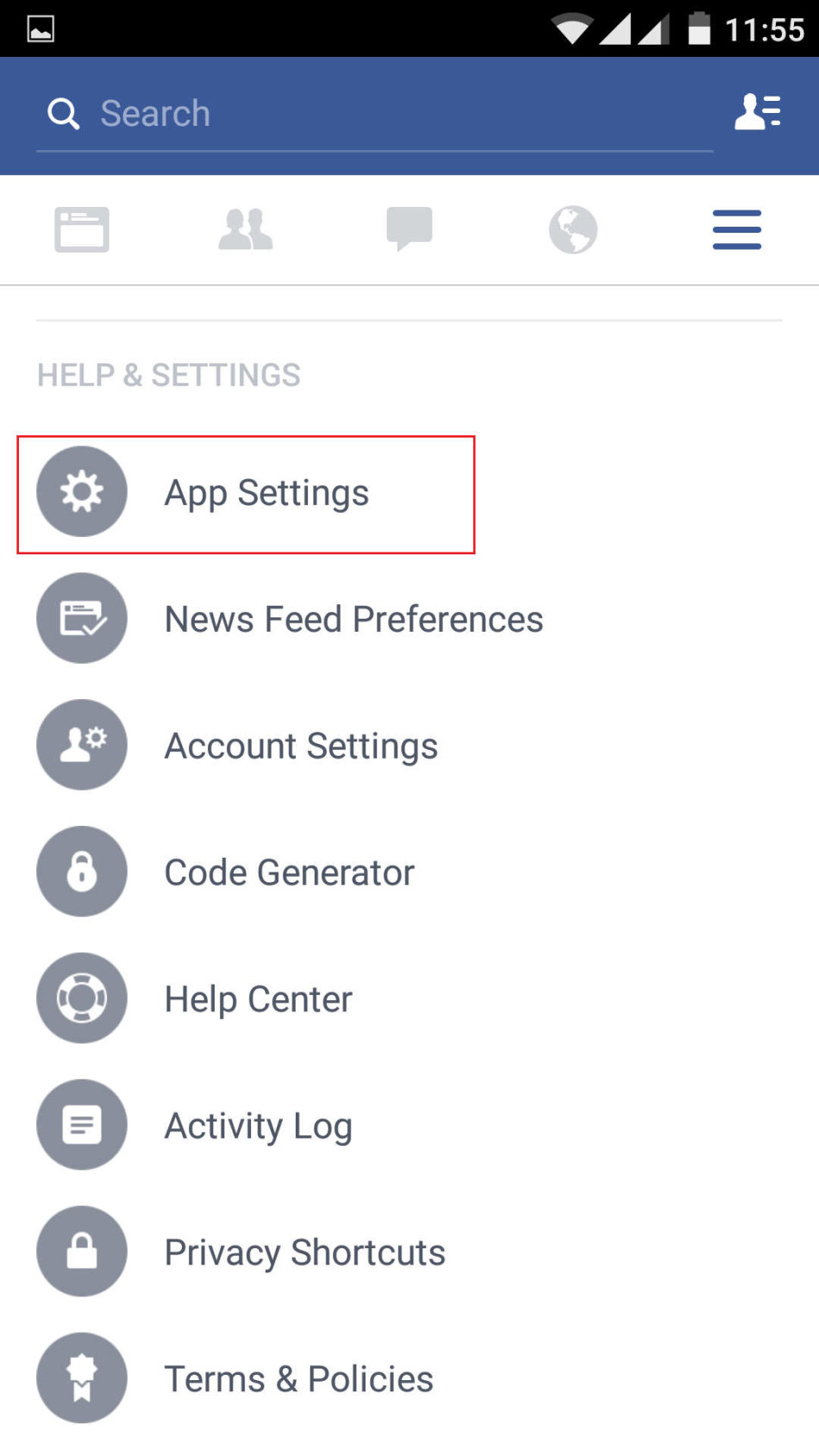Tap the screenshot notification icon in status bar

[41, 28]
